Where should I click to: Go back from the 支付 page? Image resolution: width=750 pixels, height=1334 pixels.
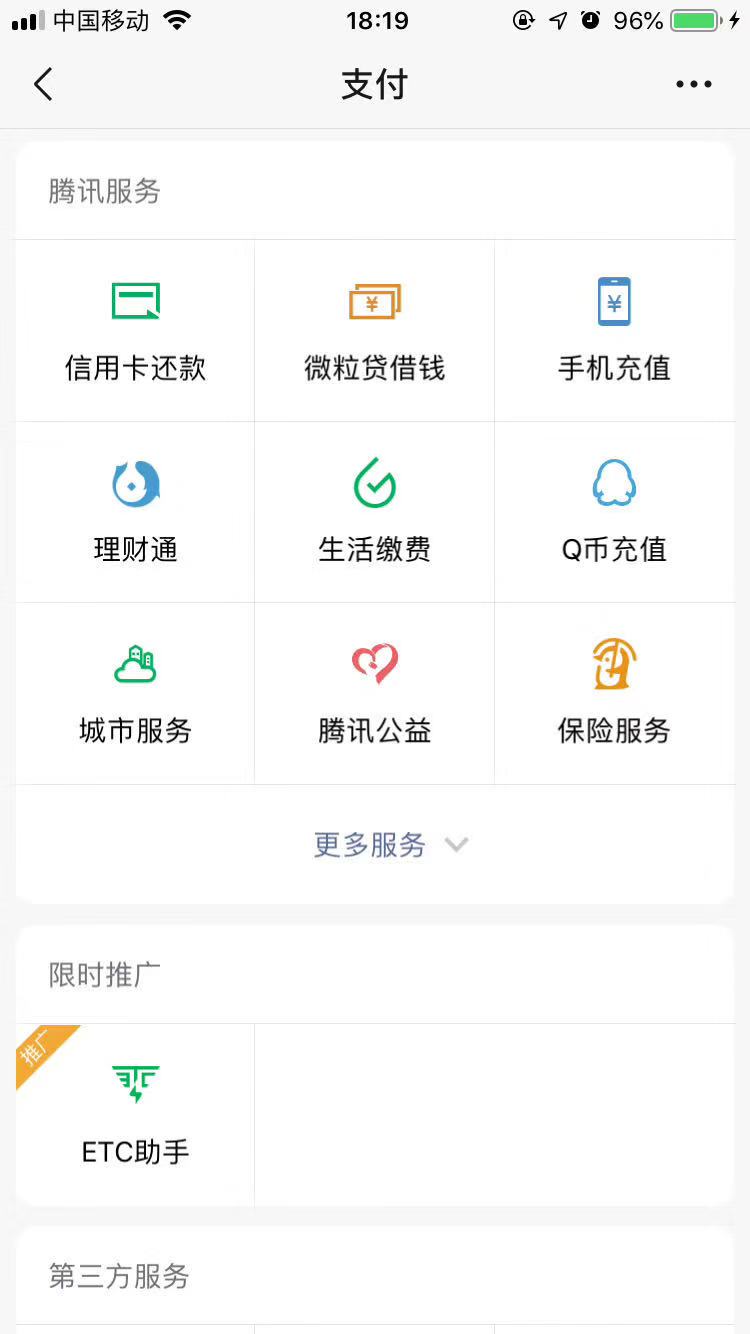pyautogui.click(x=43, y=85)
